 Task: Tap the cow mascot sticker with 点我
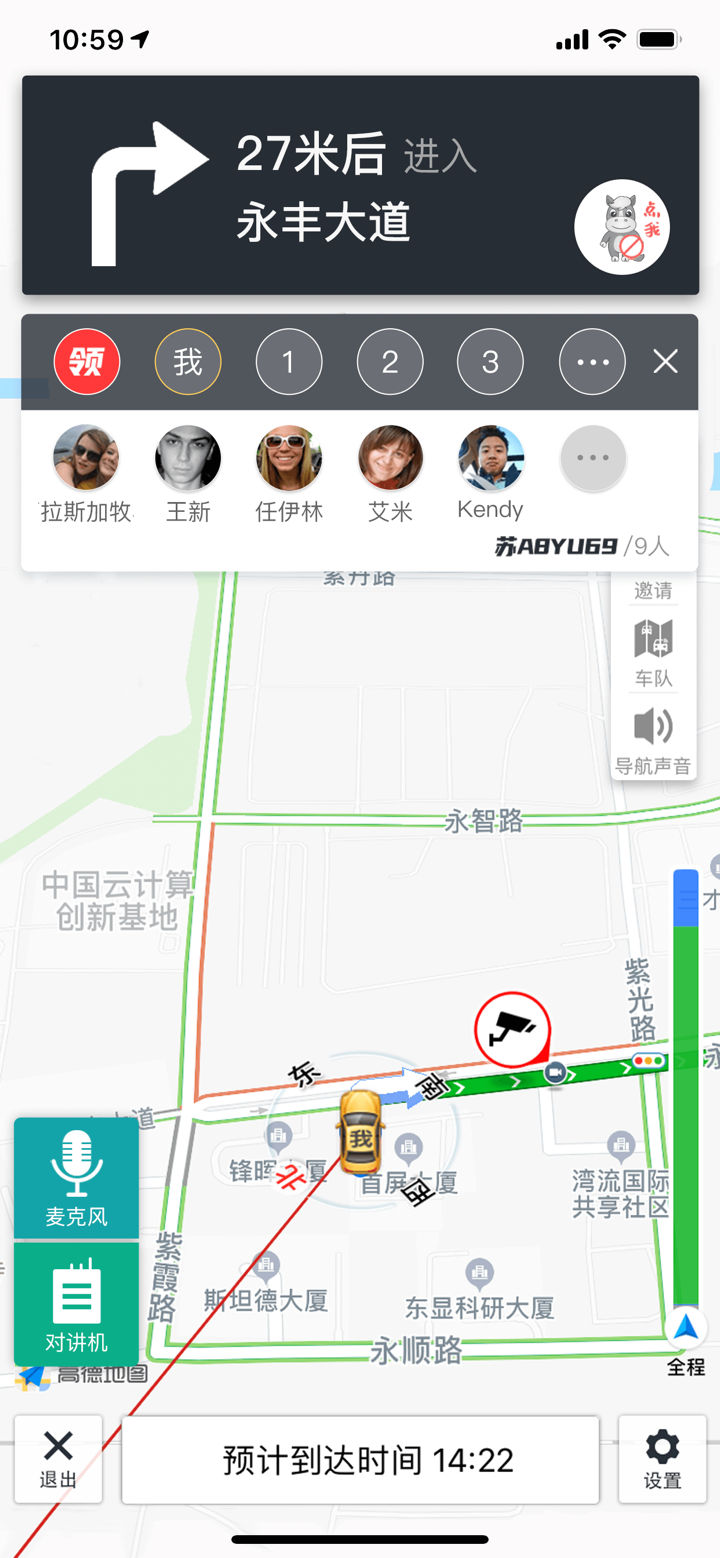(x=622, y=226)
